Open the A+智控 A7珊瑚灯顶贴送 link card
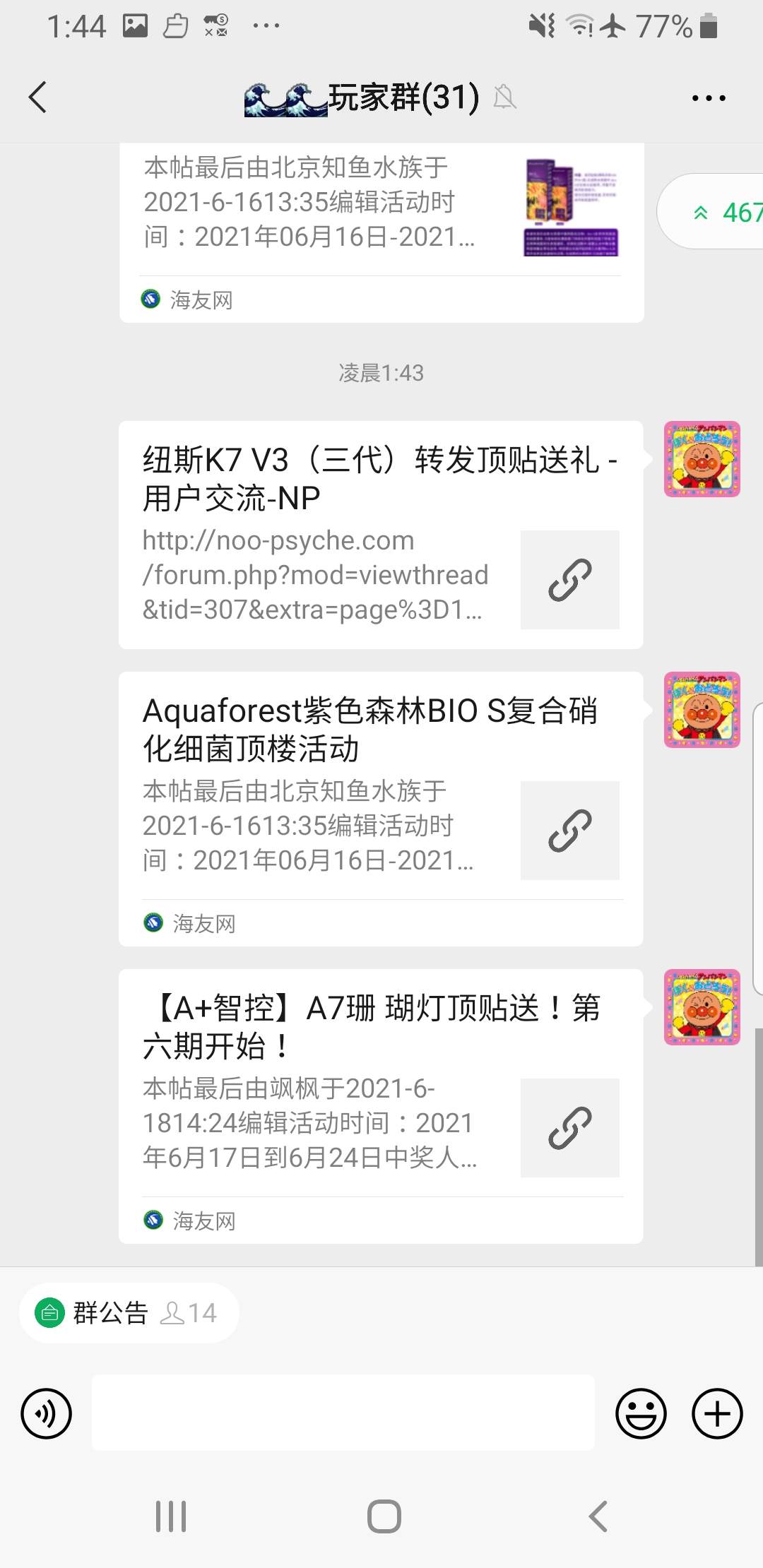 [380, 1105]
